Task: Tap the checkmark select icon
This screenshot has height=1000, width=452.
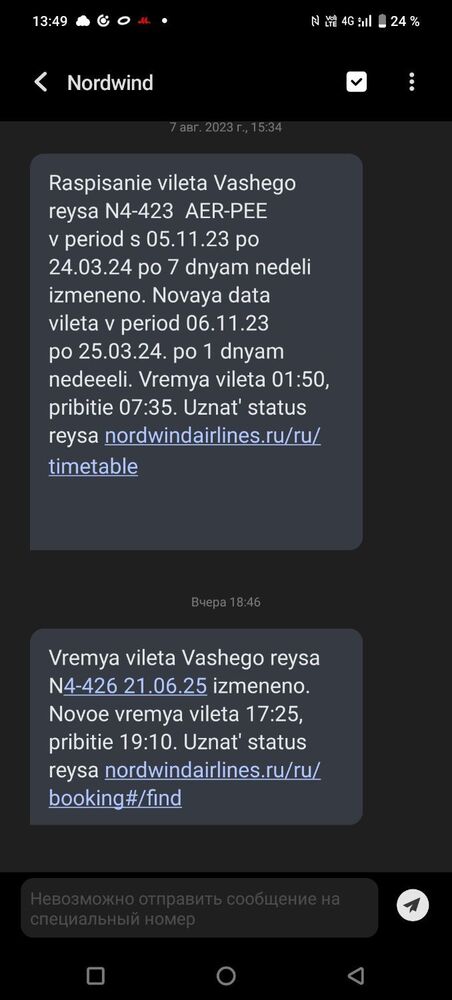Action: (356, 82)
